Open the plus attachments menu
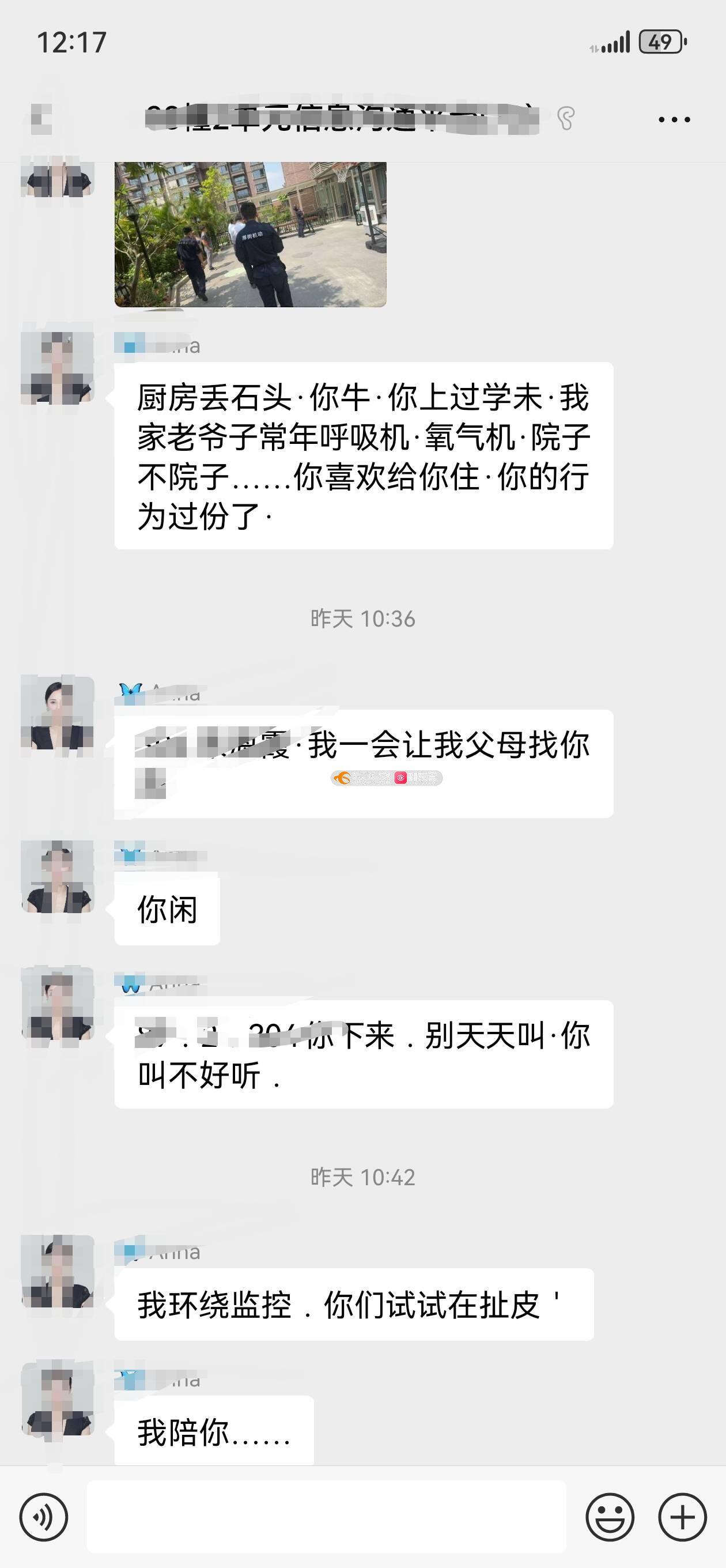This screenshot has height=1568, width=726. pos(682,1517)
